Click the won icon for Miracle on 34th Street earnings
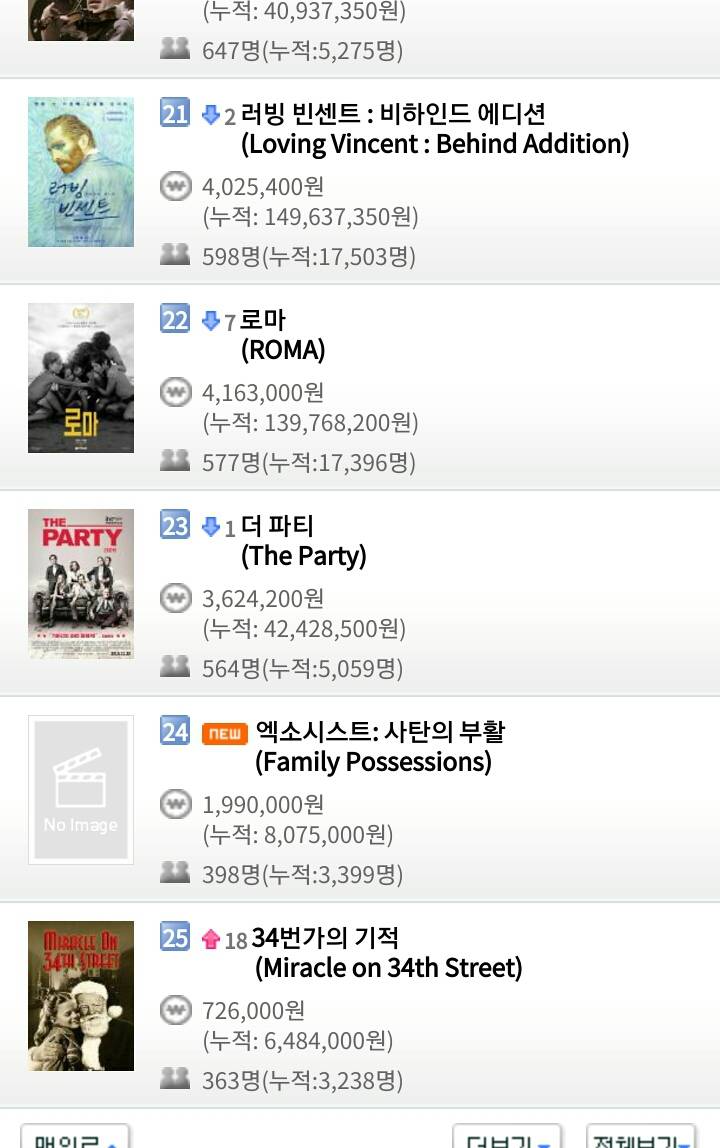This screenshot has height=1148, width=720. [175, 1011]
